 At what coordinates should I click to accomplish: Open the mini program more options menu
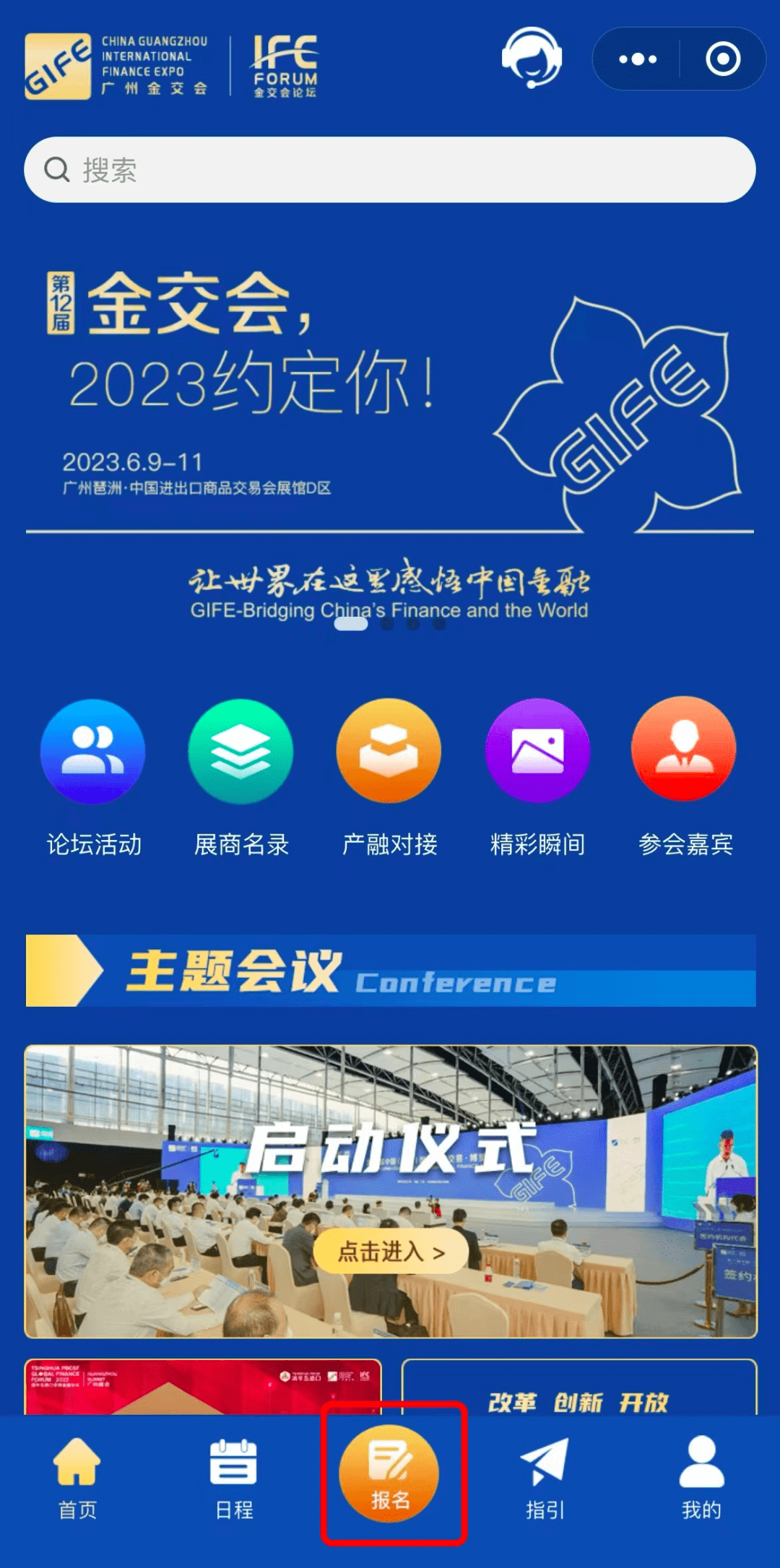[x=637, y=59]
